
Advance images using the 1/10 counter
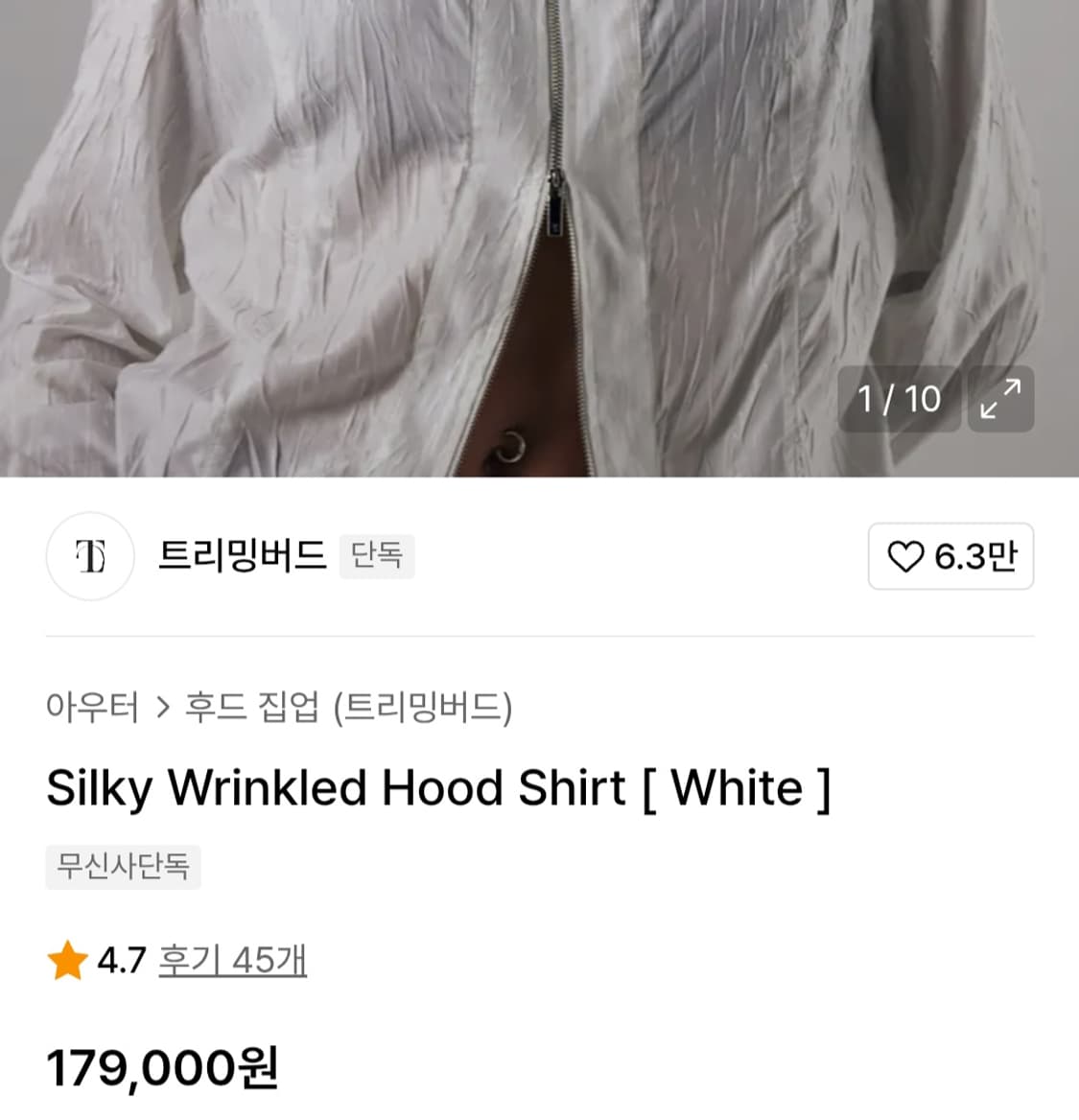coord(899,400)
